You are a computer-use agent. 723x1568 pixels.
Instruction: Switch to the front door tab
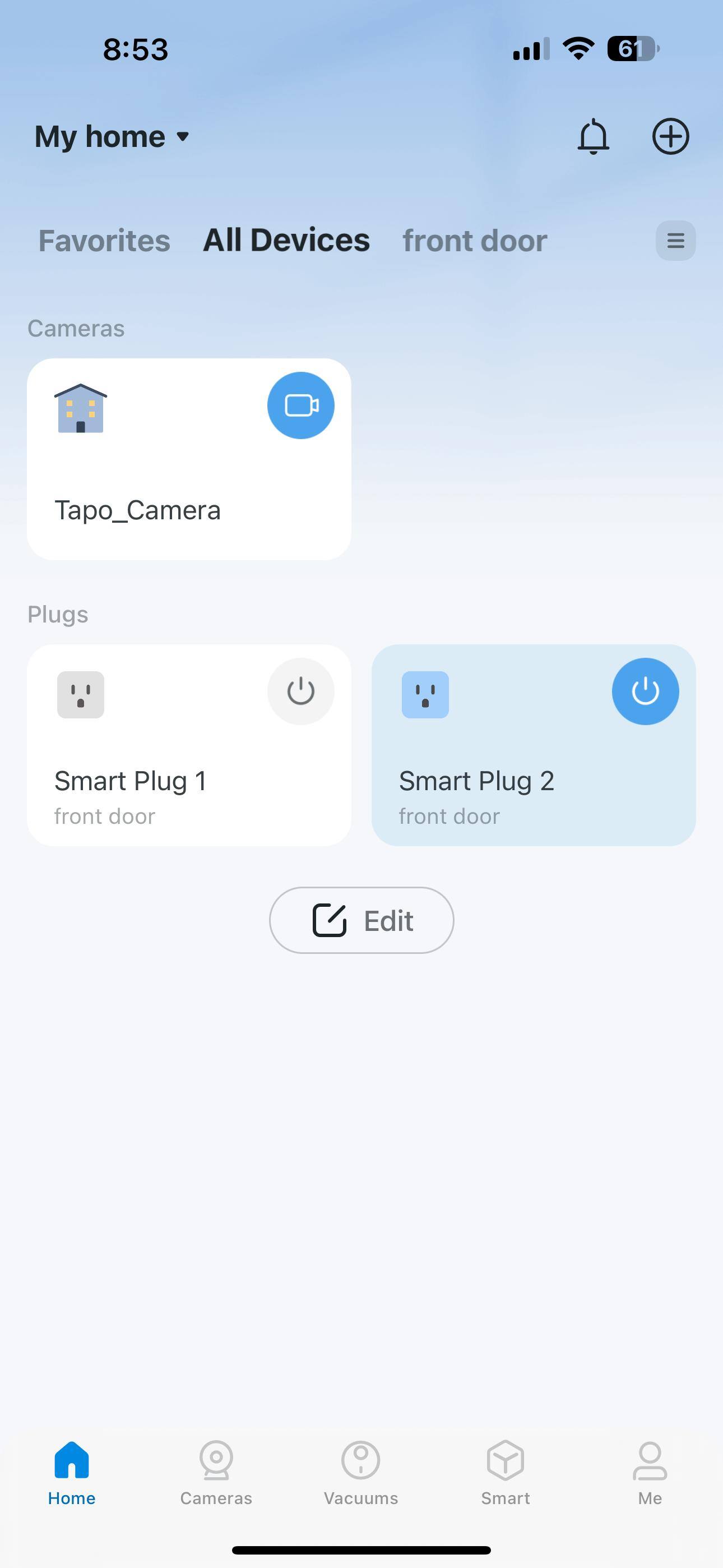474,241
